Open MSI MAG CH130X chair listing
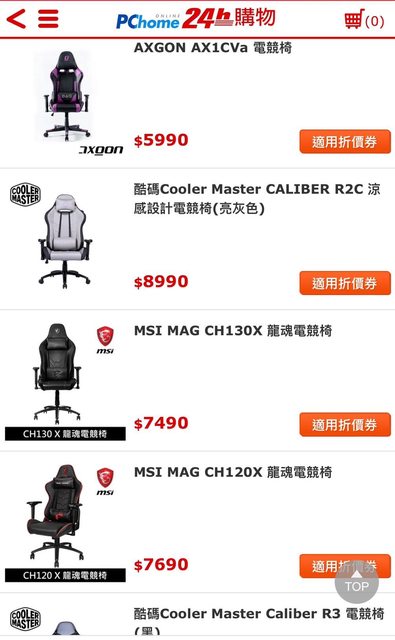Viewport: 395px width, 640px height. pos(233,331)
